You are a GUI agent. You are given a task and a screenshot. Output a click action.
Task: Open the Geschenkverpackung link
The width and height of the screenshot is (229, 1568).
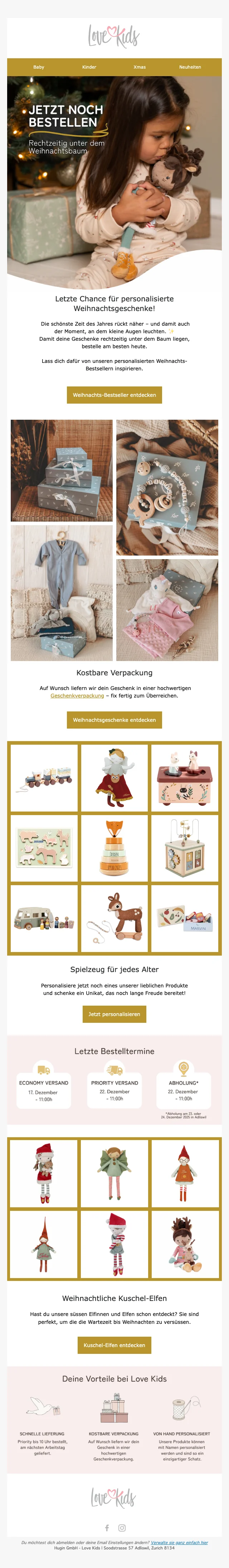click(x=77, y=695)
